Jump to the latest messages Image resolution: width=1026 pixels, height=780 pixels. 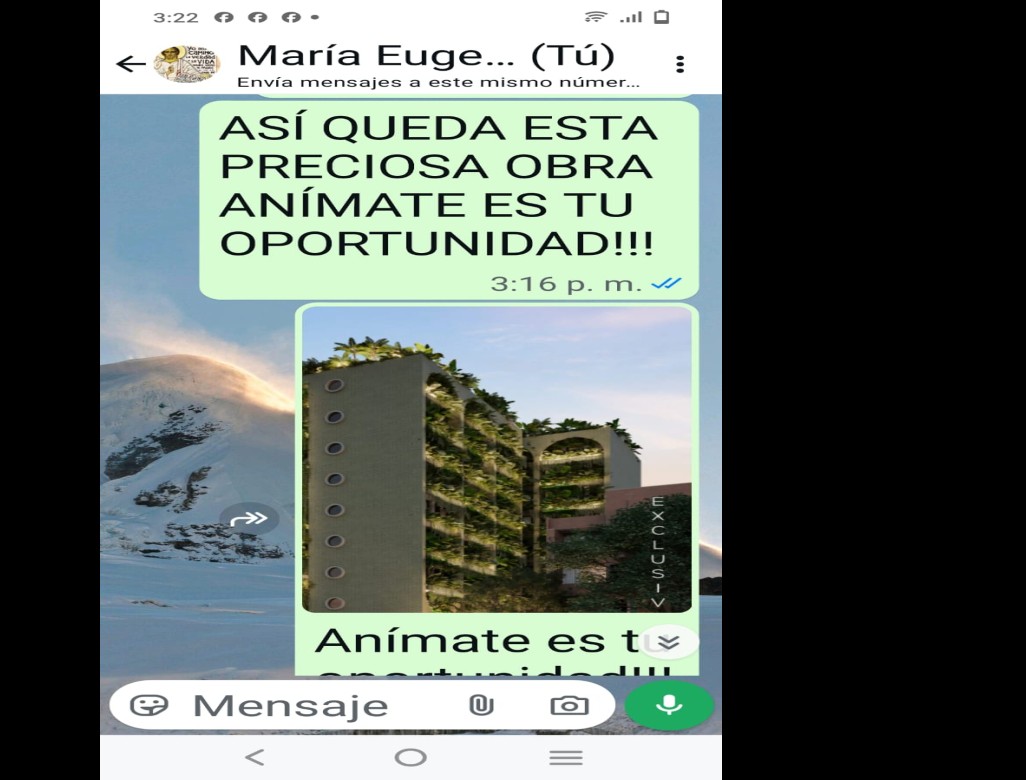tap(668, 642)
